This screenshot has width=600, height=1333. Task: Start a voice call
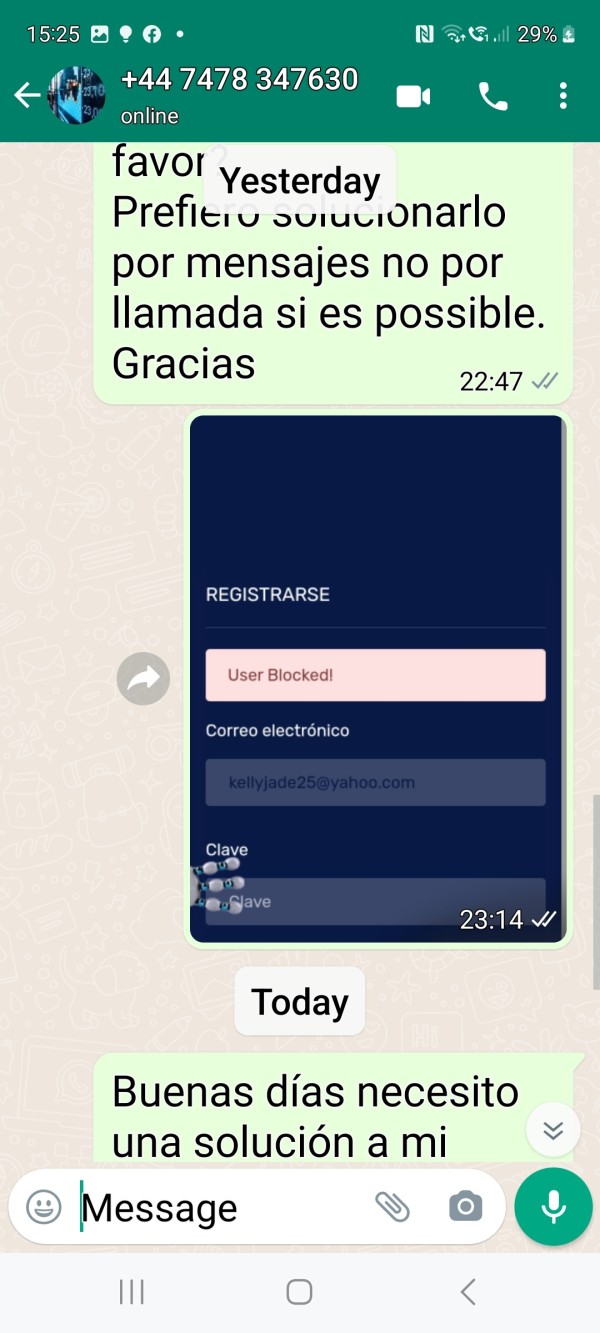pyautogui.click(x=493, y=96)
